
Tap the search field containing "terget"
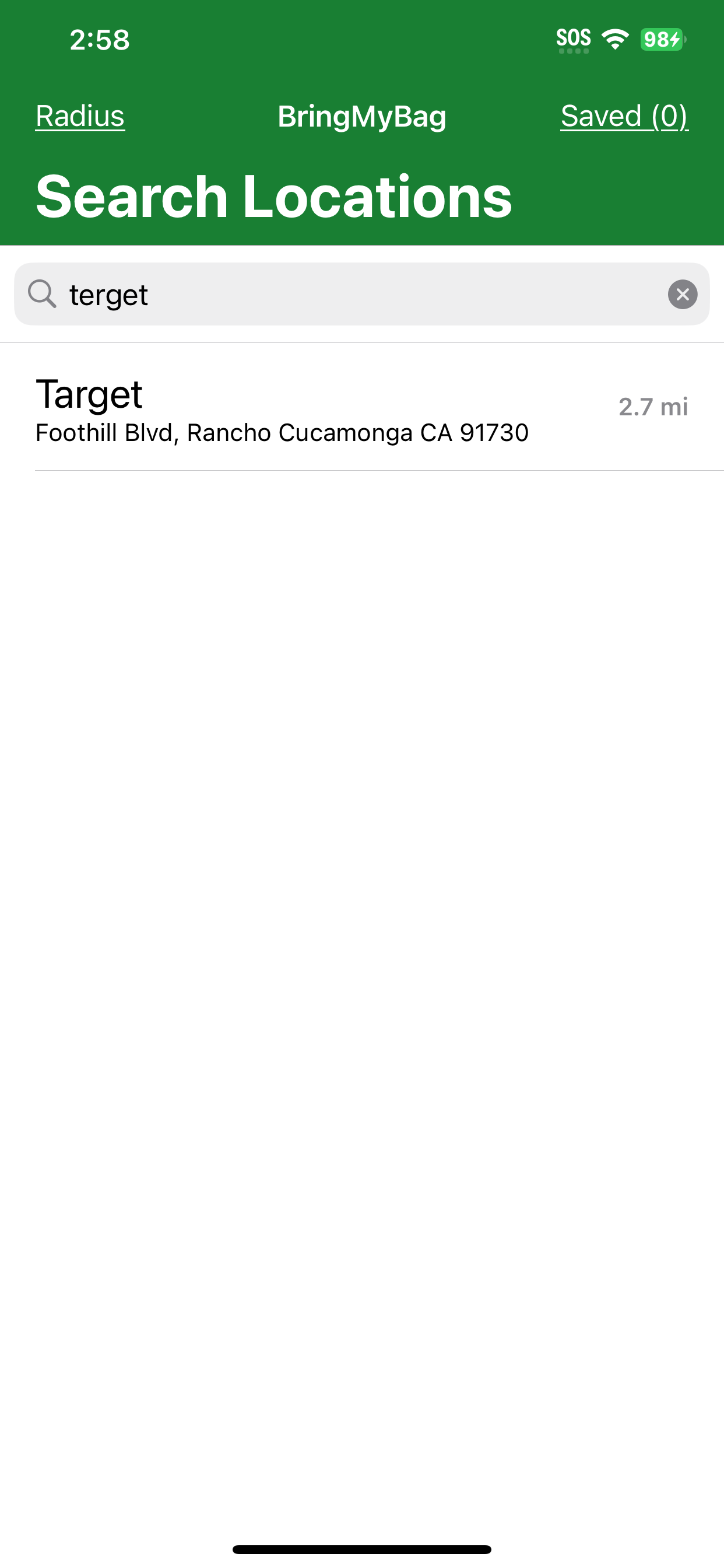353,295
